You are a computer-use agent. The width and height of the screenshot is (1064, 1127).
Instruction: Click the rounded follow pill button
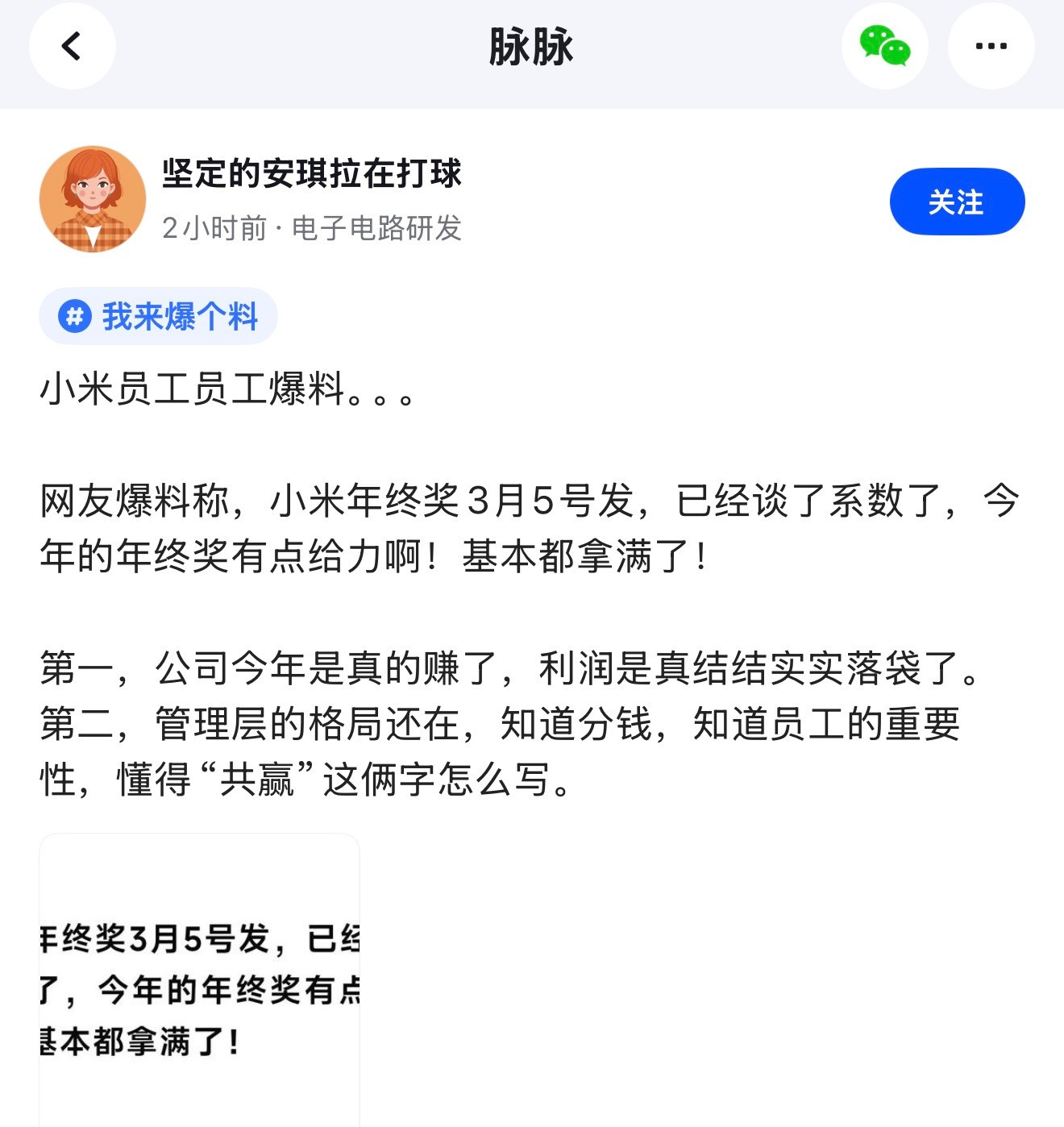click(956, 202)
